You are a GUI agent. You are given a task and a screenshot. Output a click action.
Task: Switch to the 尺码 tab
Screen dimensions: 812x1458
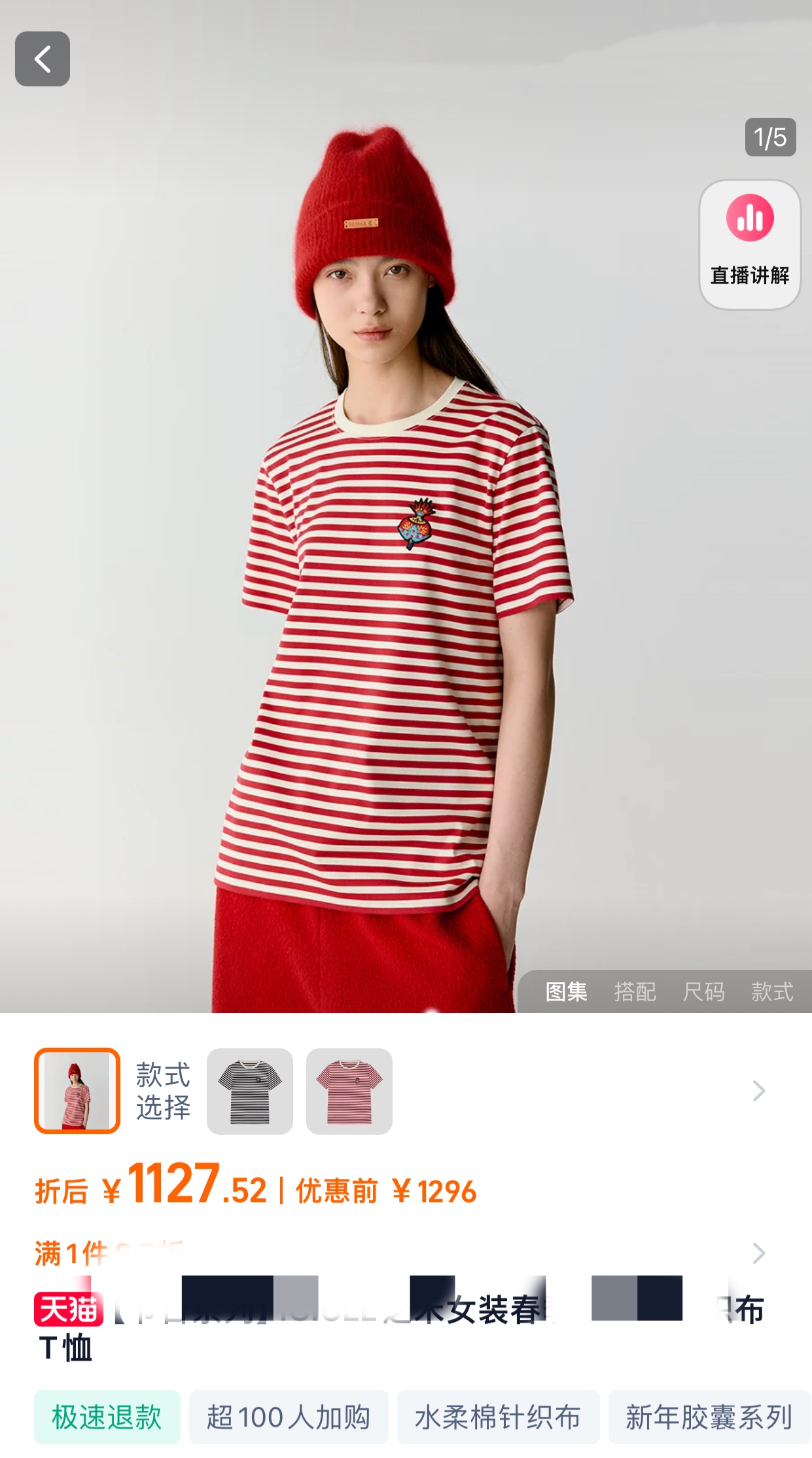[703, 991]
